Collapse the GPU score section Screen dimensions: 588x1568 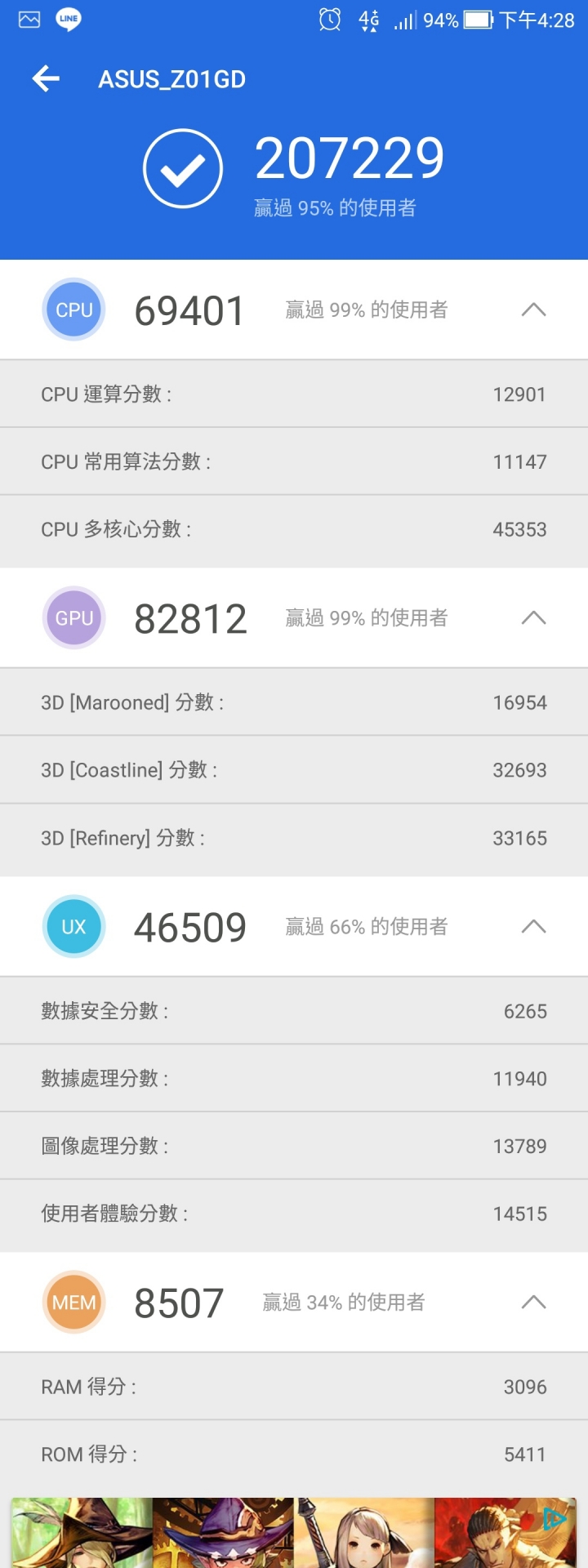click(533, 618)
